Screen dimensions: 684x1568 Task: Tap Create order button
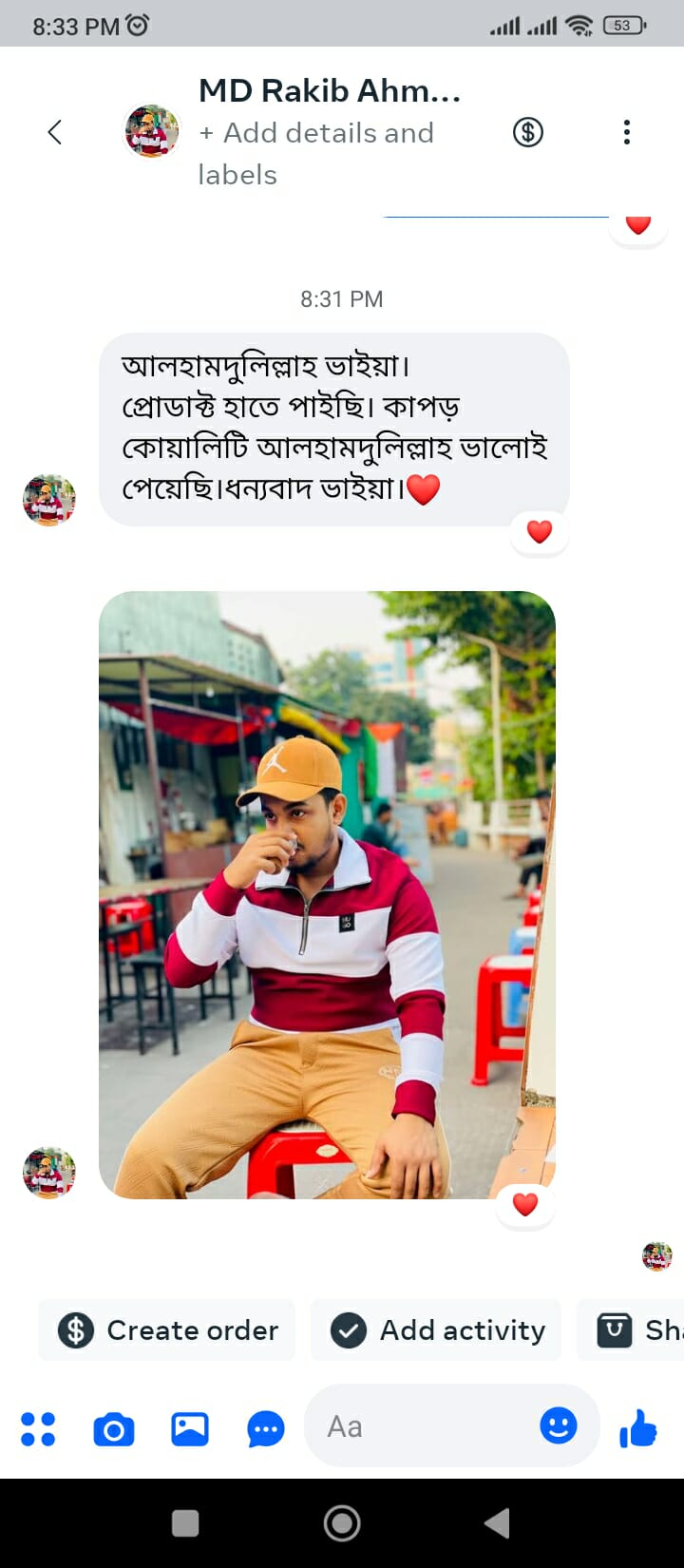tap(167, 1329)
